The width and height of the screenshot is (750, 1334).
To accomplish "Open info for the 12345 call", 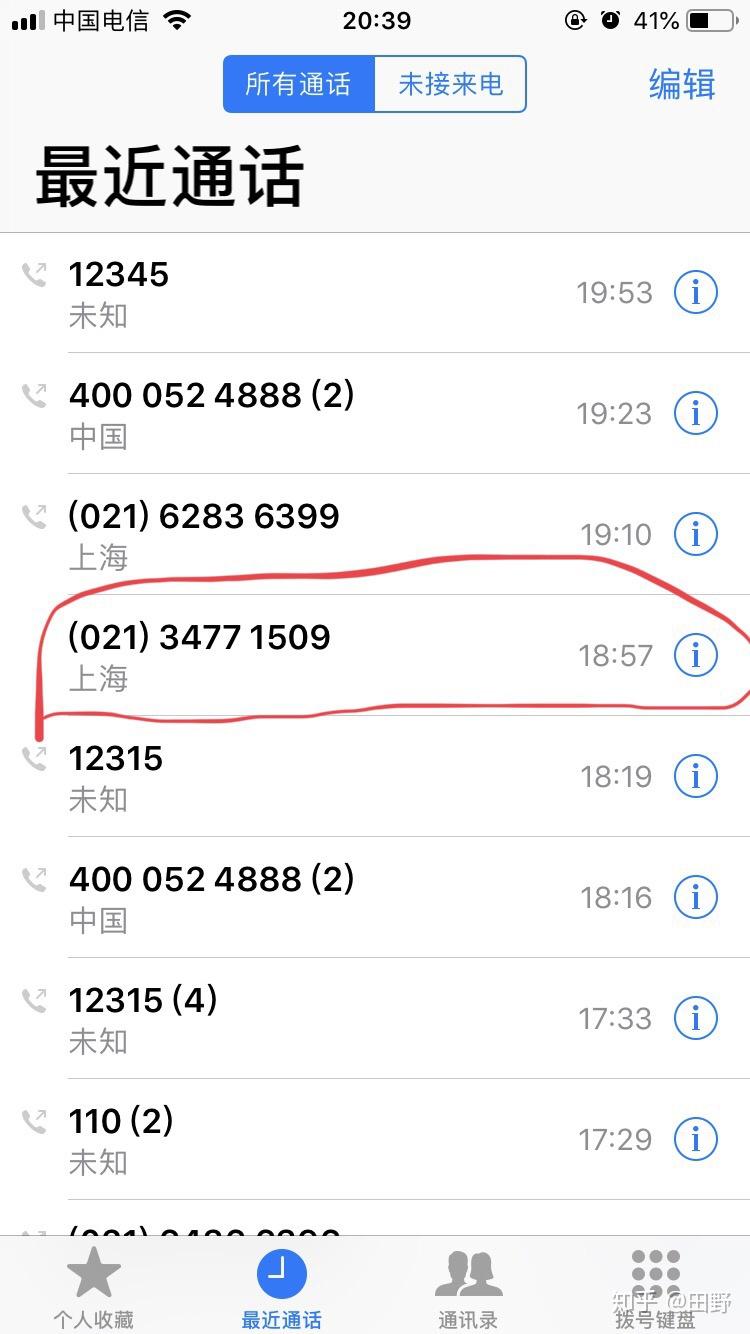I will [696, 293].
